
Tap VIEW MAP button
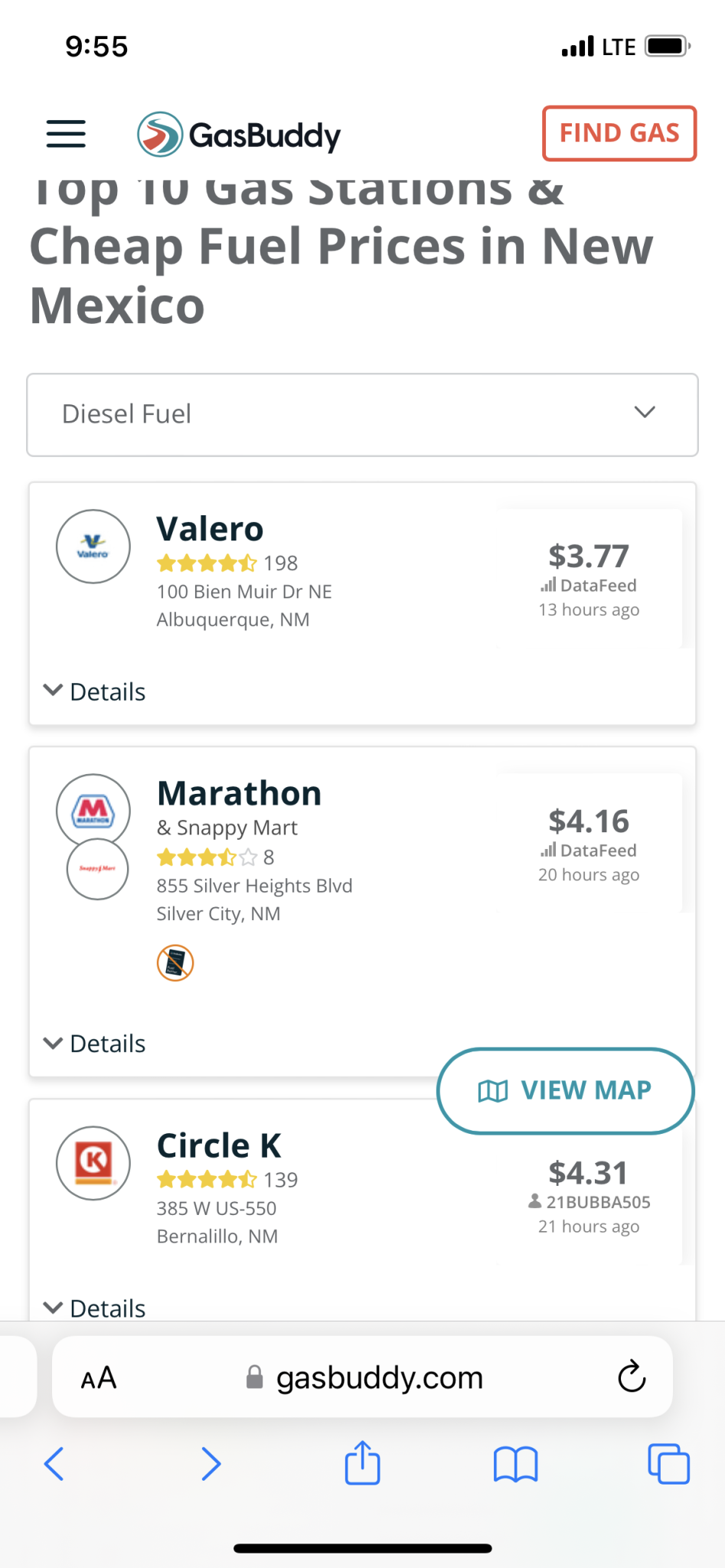565,1090
